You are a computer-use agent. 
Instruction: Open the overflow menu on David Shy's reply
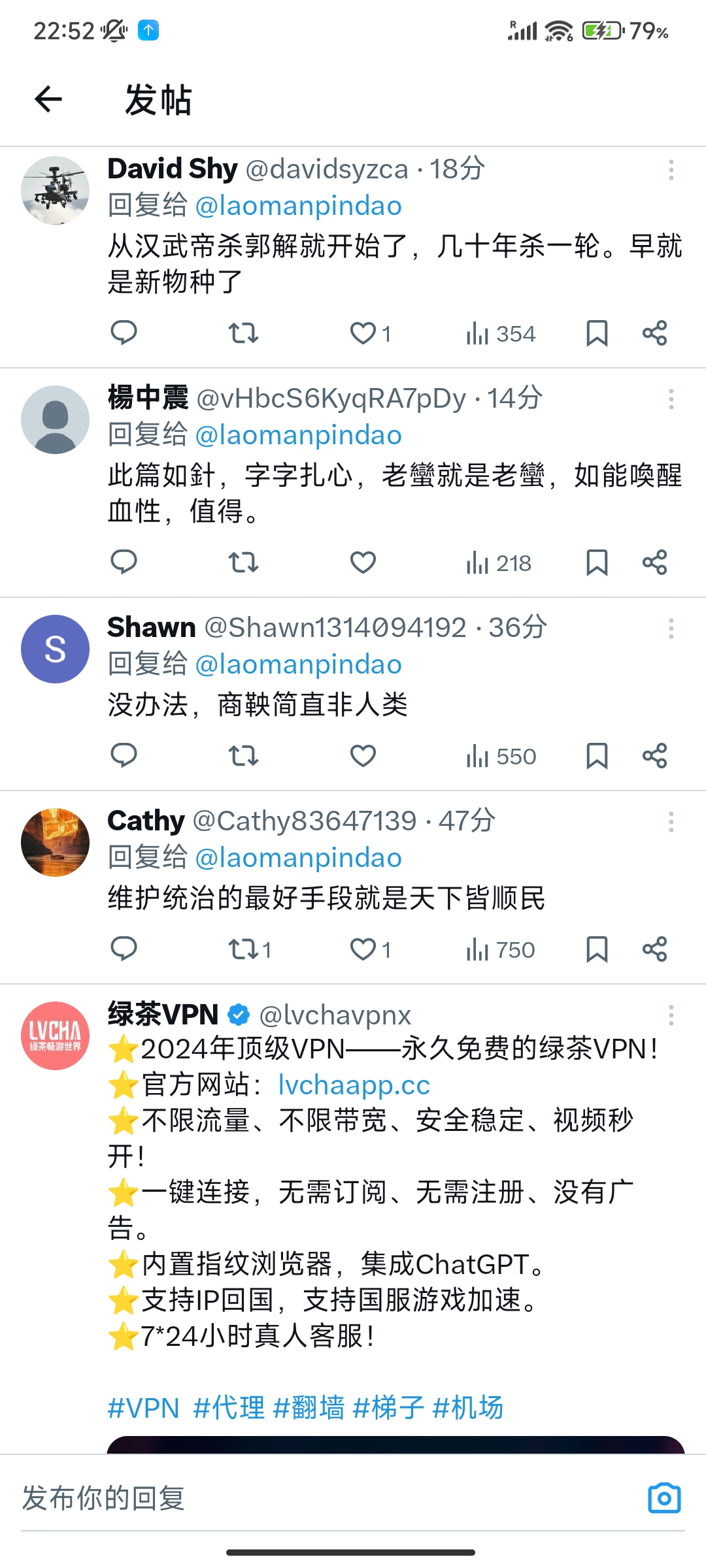671,170
